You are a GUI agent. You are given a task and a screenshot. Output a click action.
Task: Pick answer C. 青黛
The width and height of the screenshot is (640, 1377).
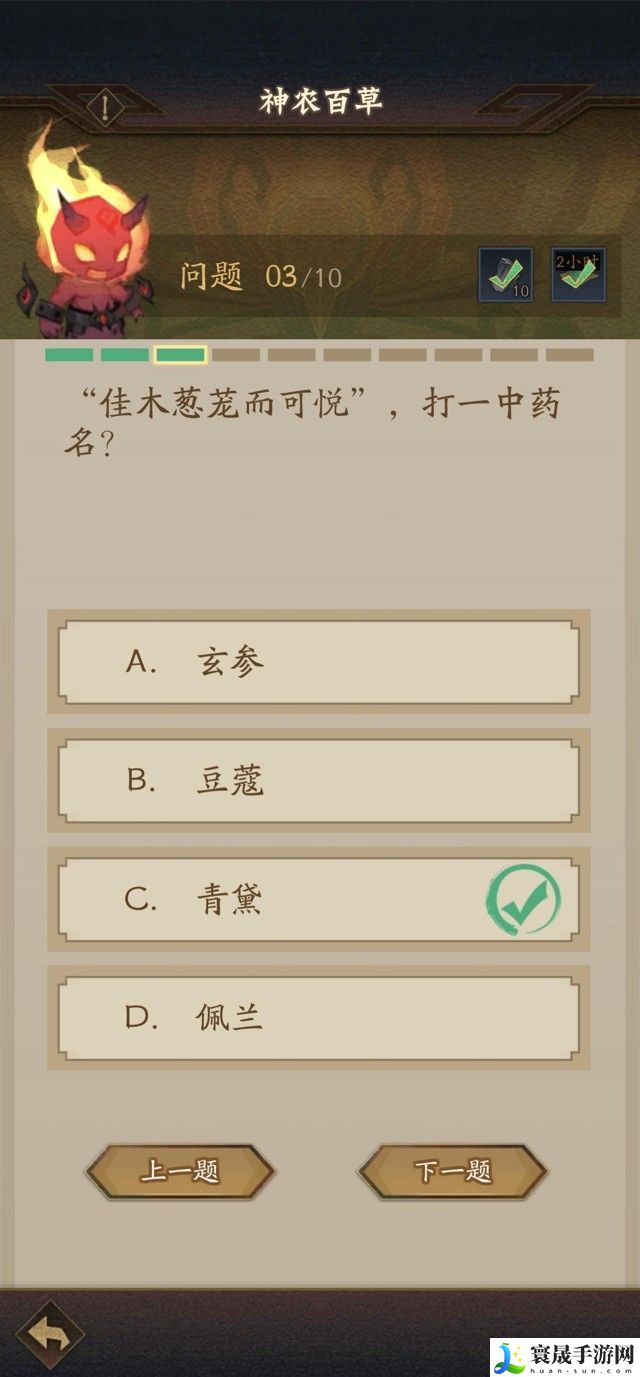(x=318, y=899)
